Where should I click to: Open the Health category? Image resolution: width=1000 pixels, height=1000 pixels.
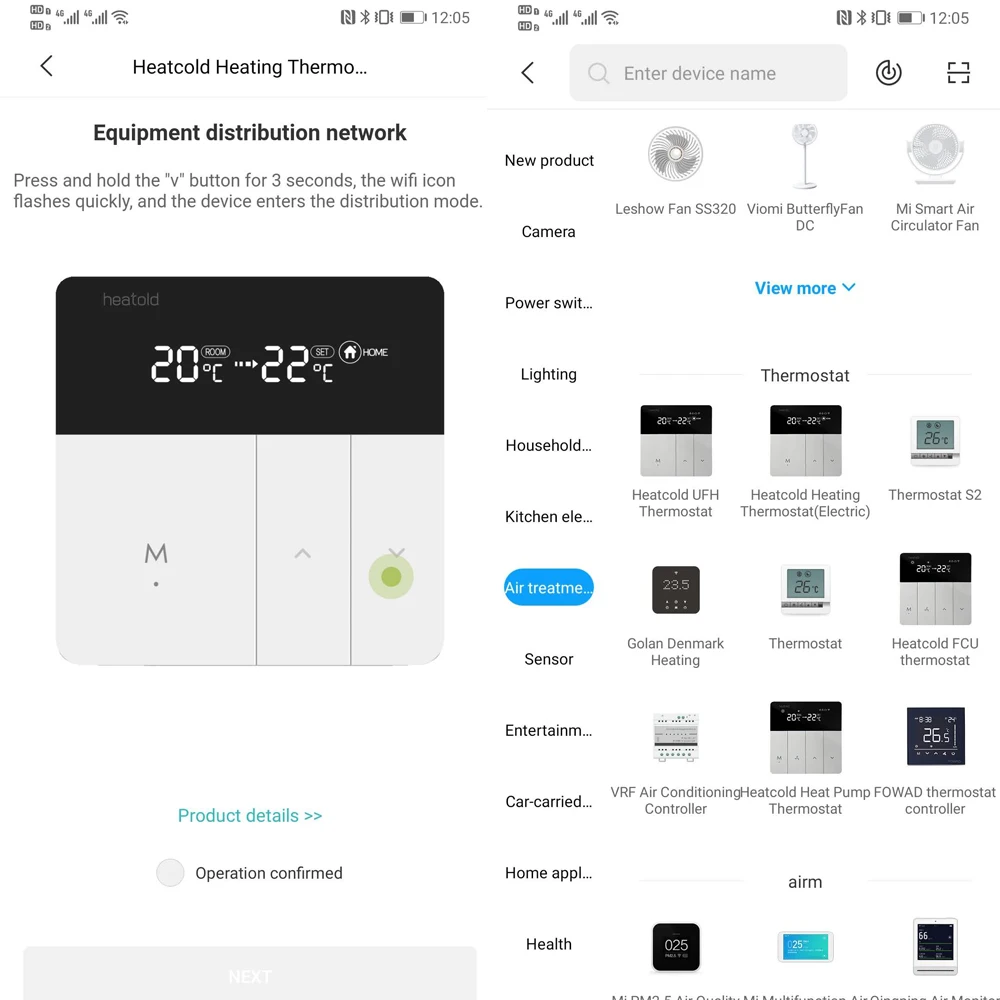point(548,944)
